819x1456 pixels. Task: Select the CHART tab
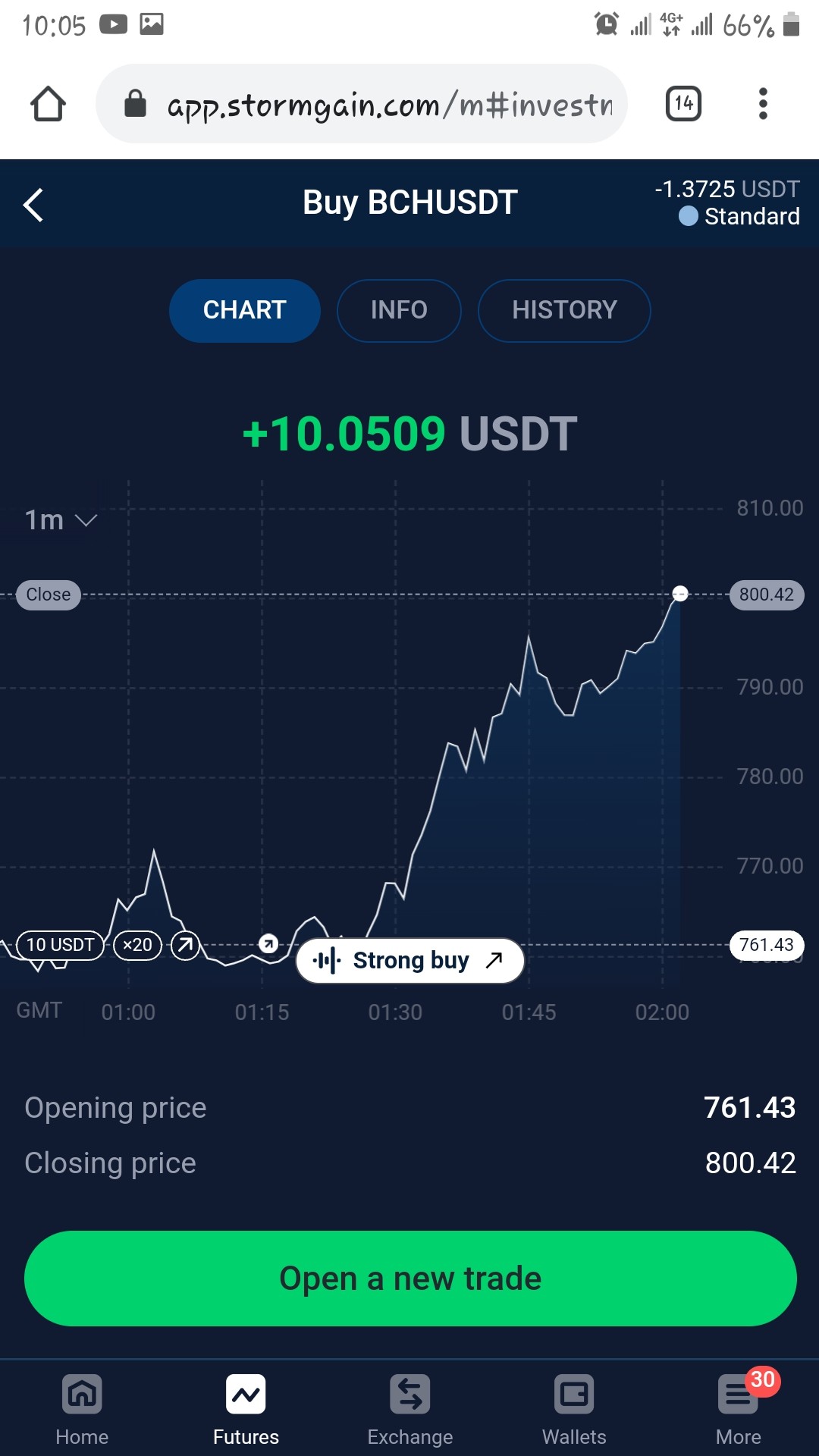(244, 310)
